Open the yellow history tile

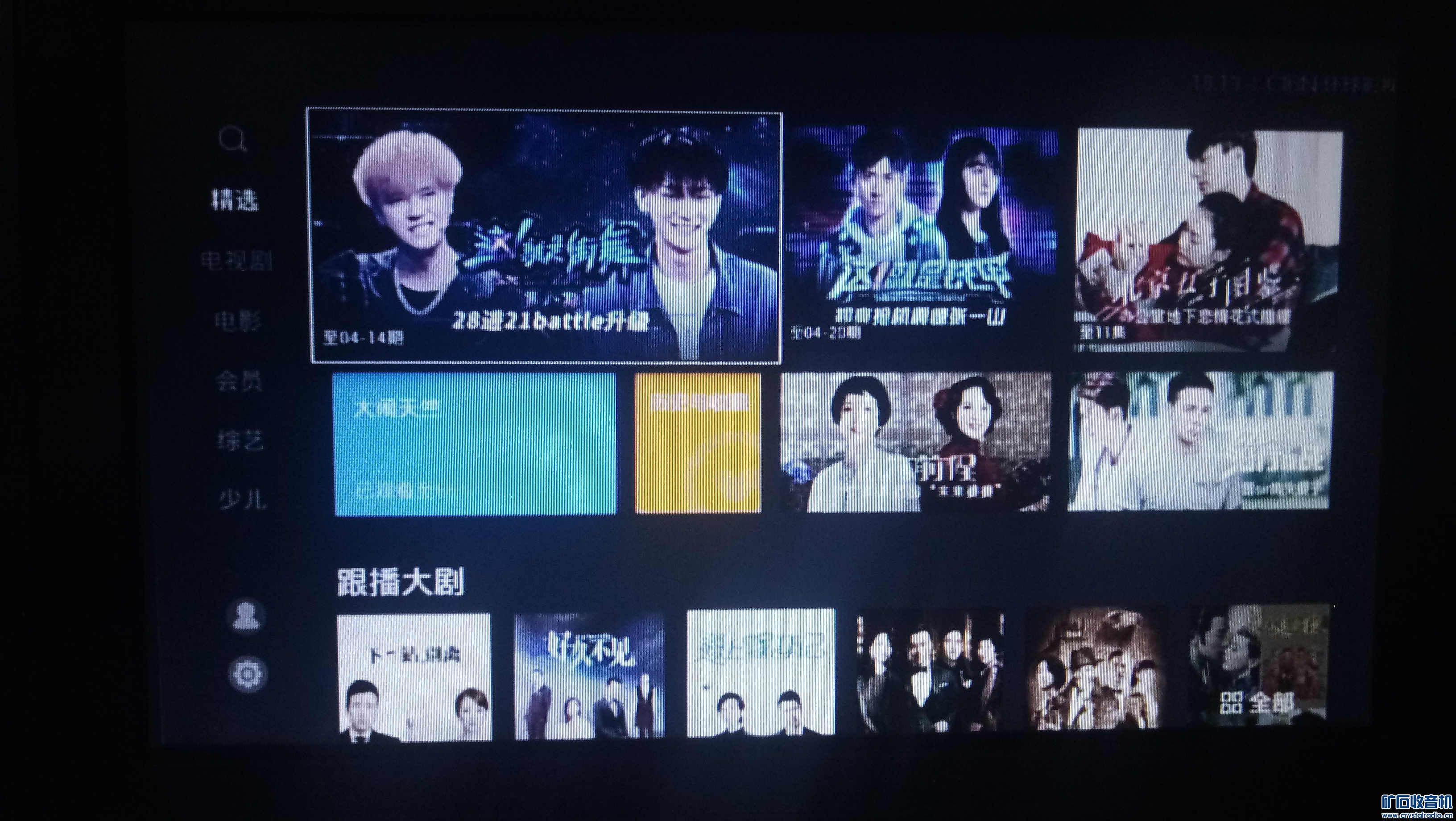tap(698, 443)
